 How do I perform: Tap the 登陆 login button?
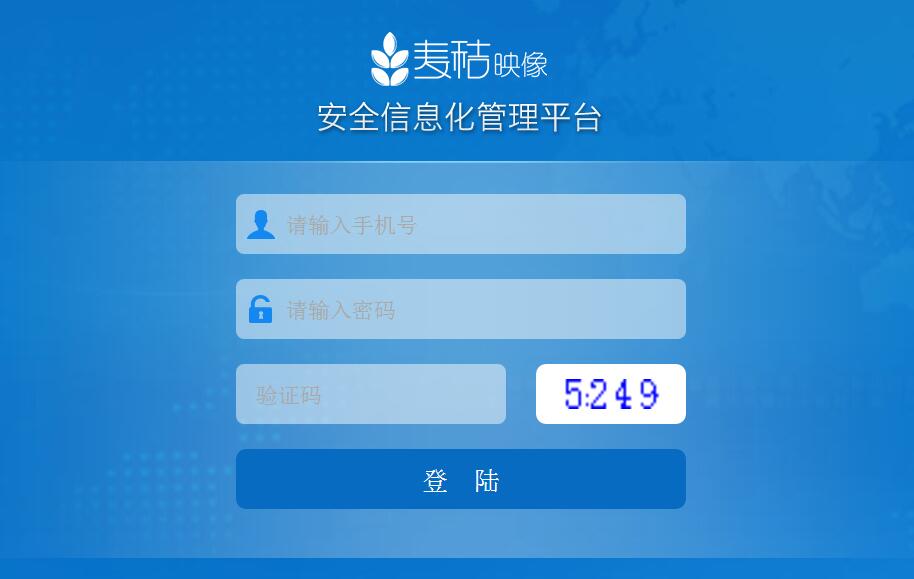pyautogui.click(x=460, y=480)
